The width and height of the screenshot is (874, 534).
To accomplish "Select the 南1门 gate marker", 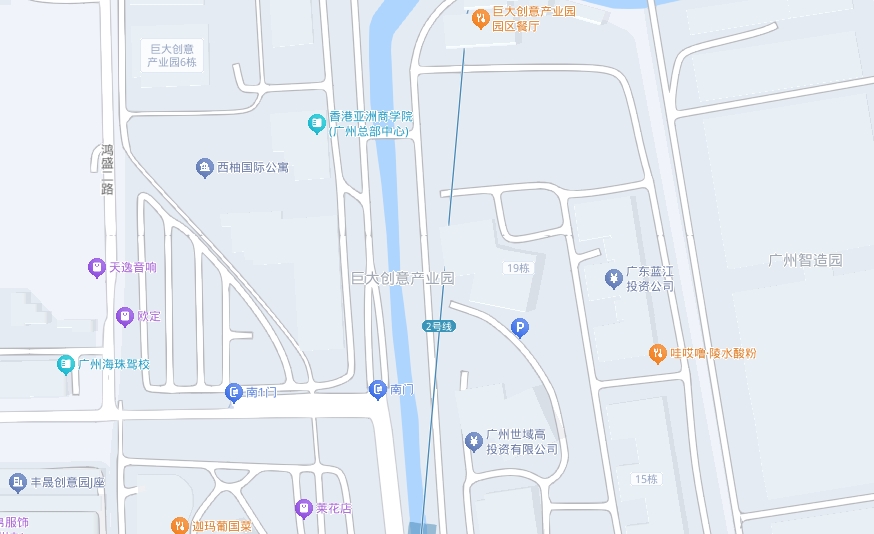I will [234, 393].
